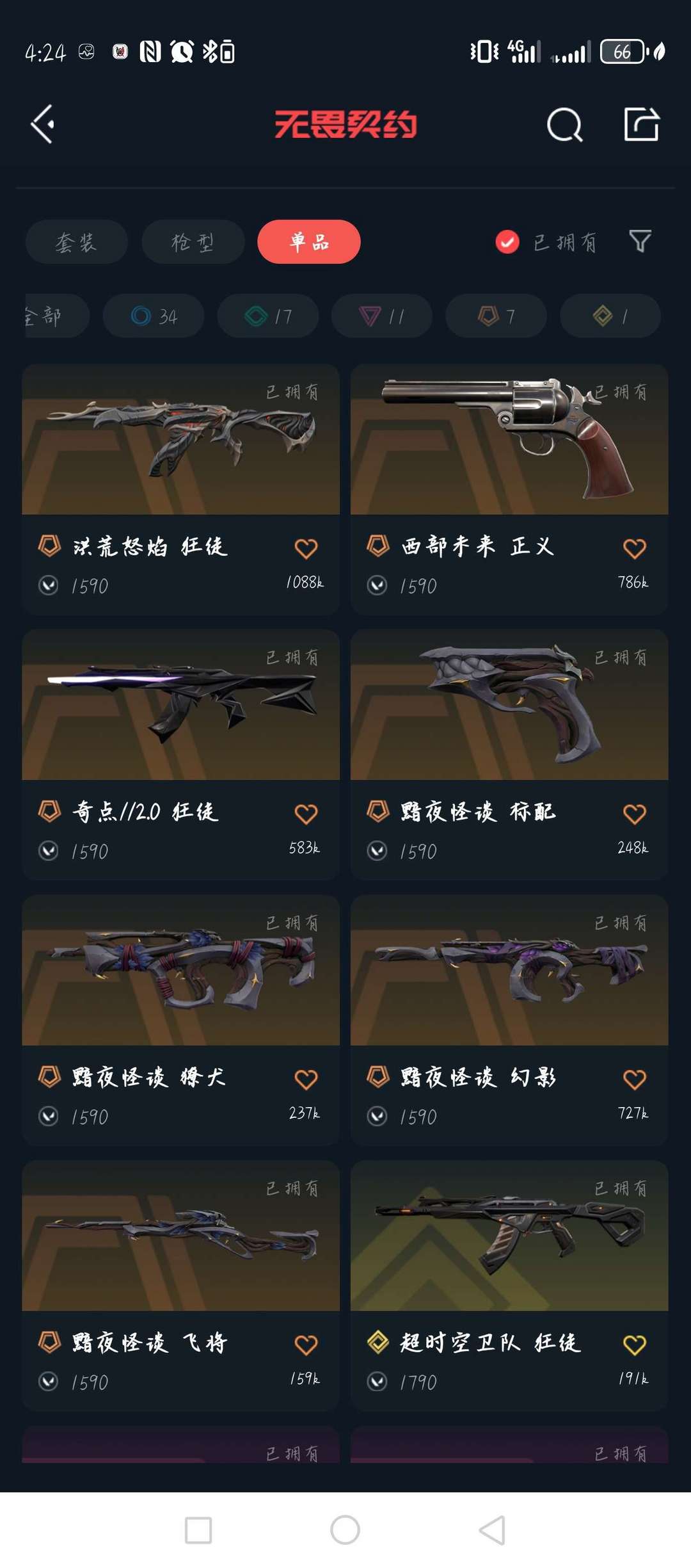Switch to the 枪型 tab
The width and height of the screenshot is (691, 1568).
[193, 242]
